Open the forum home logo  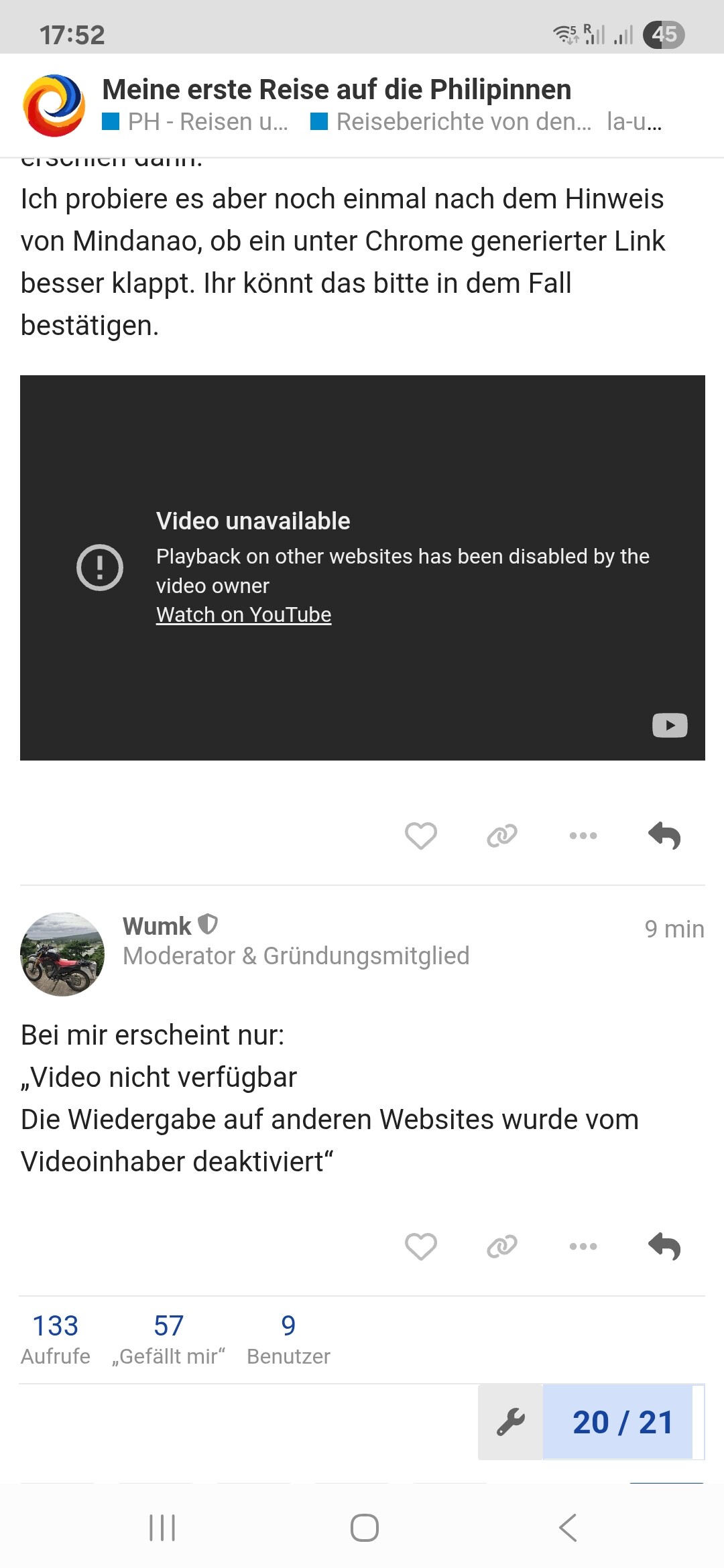(x=54, y=106)
